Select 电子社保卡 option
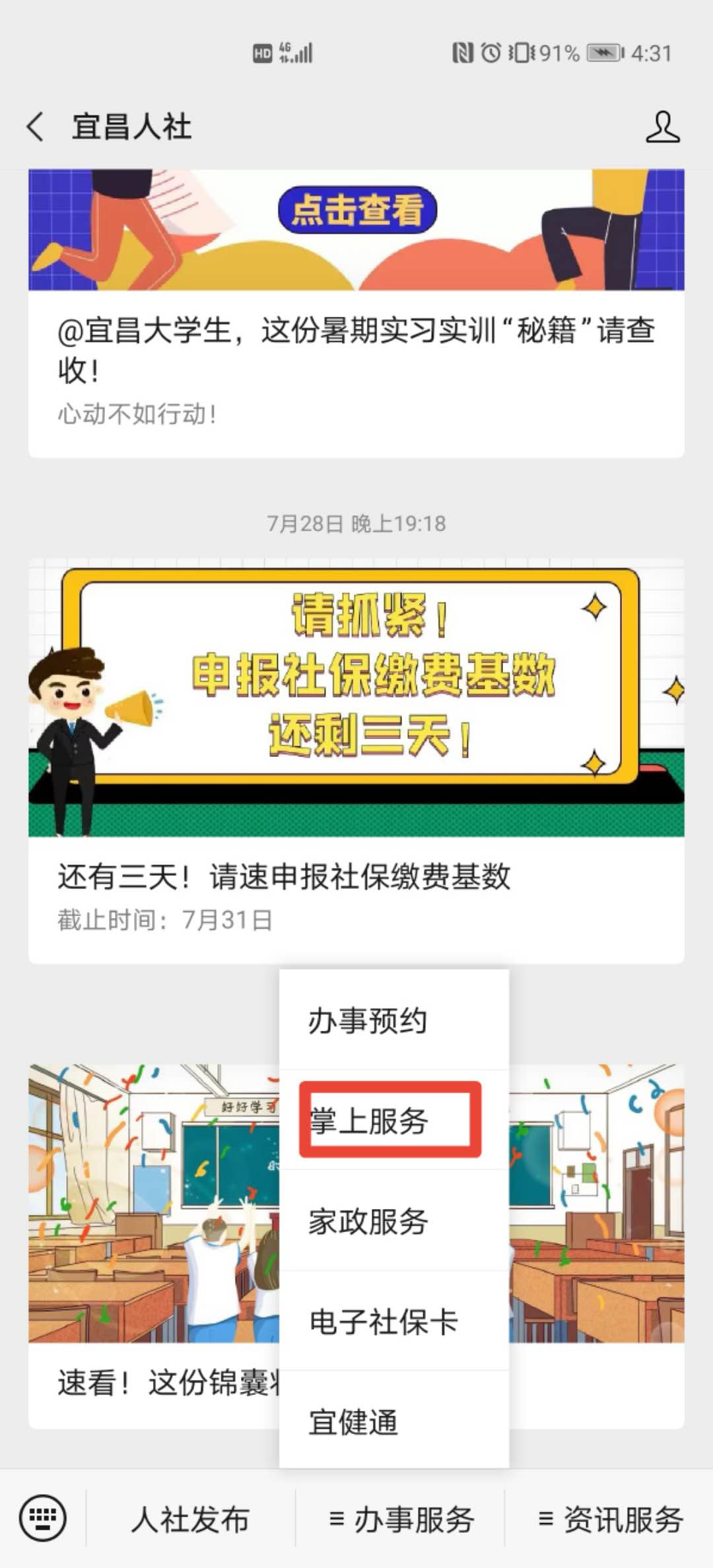 383,1322
